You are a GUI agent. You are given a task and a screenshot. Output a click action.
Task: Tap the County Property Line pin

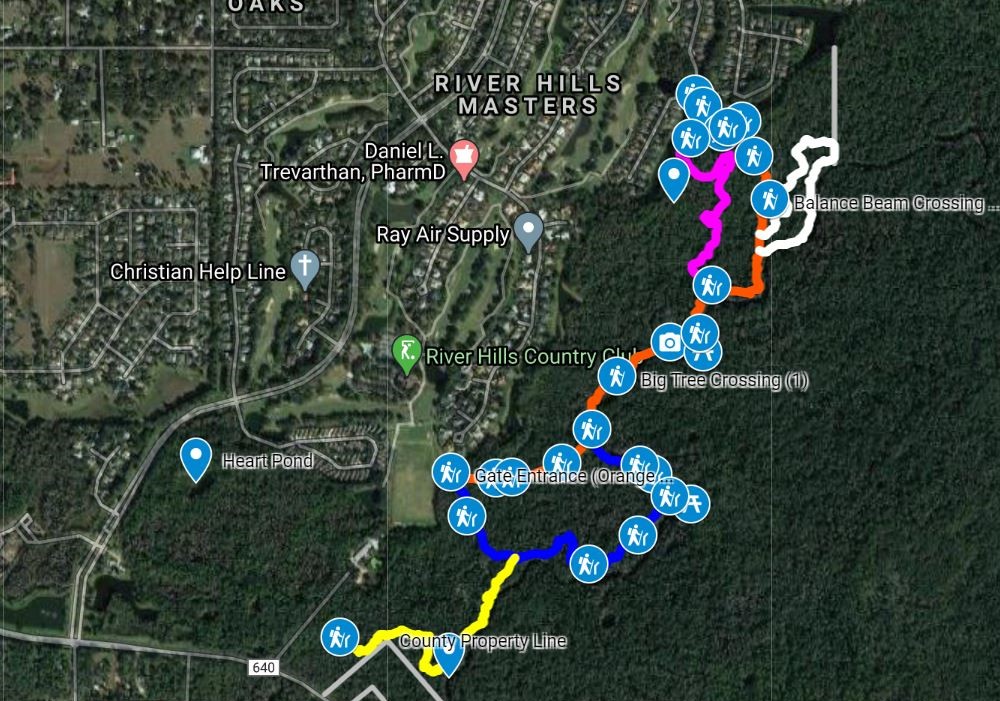click(x=449, y=656)
